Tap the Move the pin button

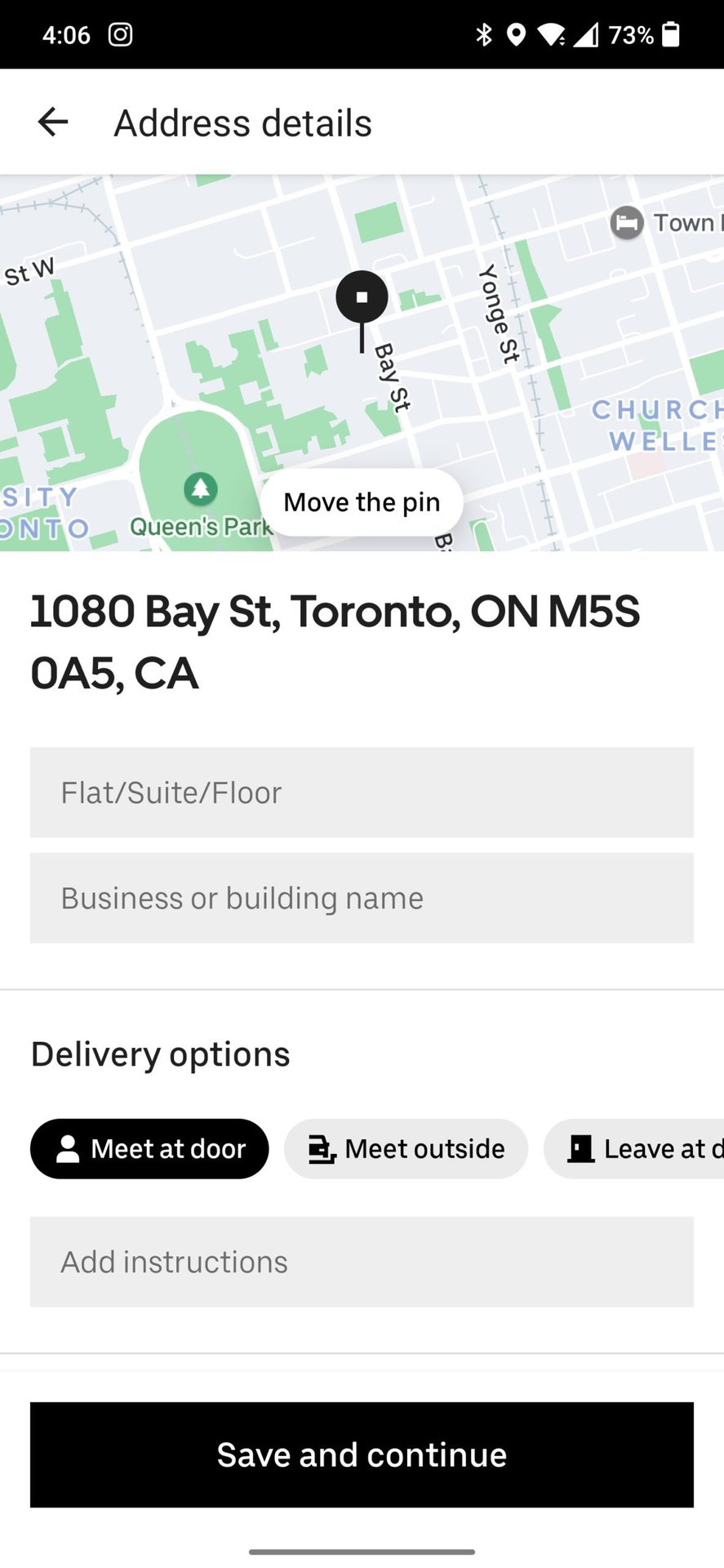(x=362, y=502)
